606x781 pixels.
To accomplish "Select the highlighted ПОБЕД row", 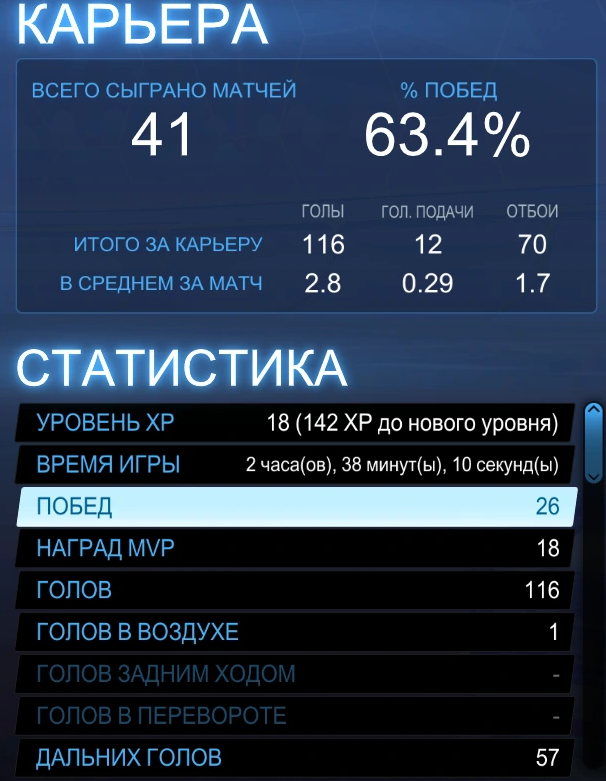I will point(297,507).
